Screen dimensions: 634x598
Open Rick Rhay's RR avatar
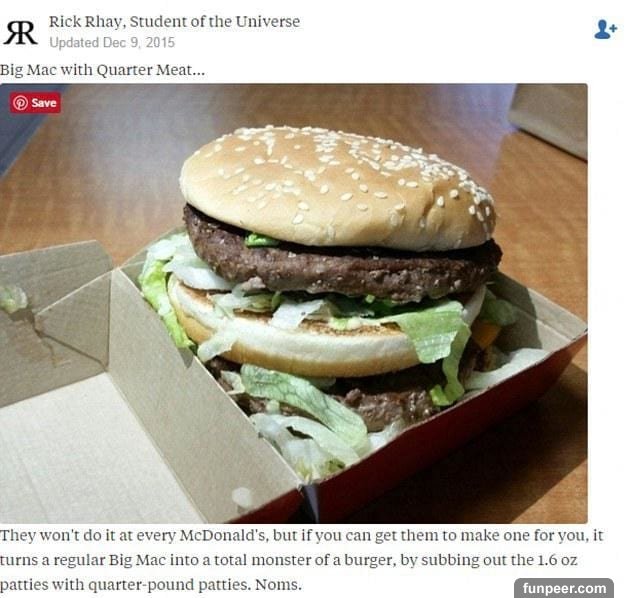coord(20,32)
